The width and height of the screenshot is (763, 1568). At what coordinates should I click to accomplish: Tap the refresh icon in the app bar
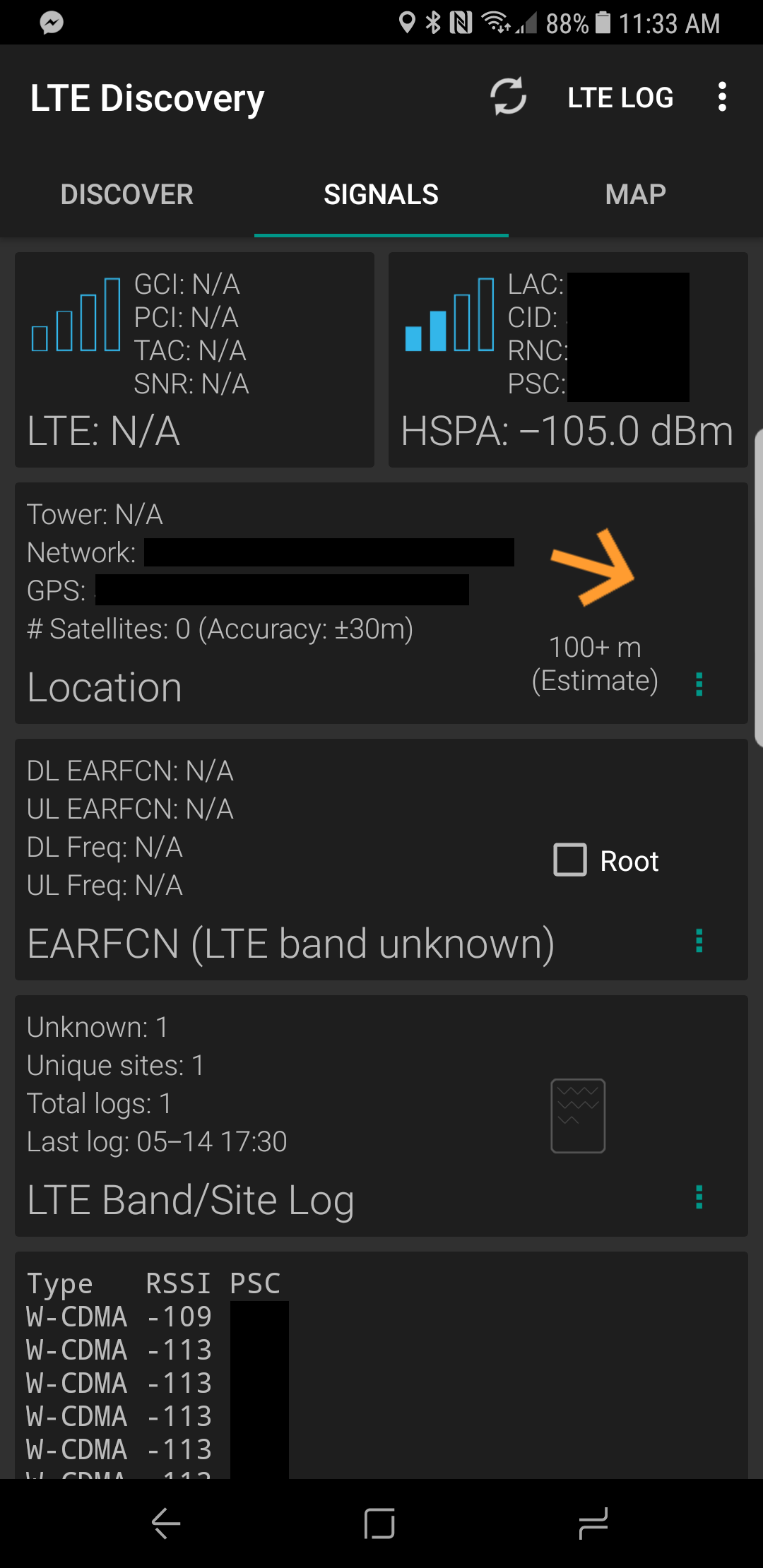[x=509, y=97]
